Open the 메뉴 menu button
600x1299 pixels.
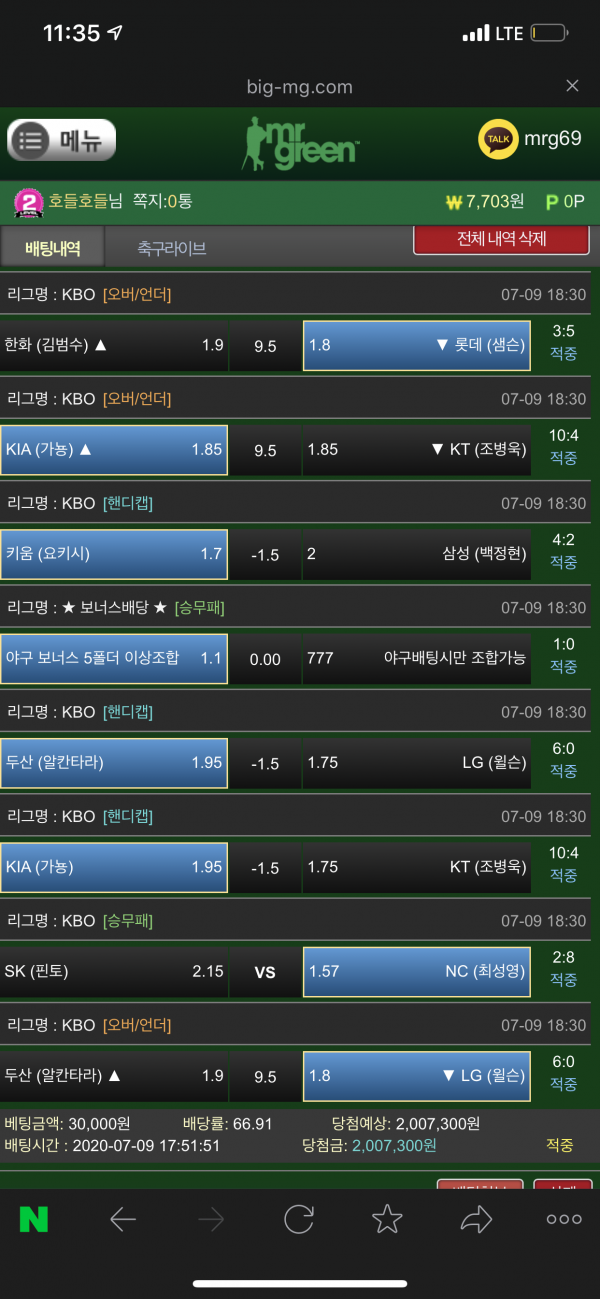click(62, 140)
